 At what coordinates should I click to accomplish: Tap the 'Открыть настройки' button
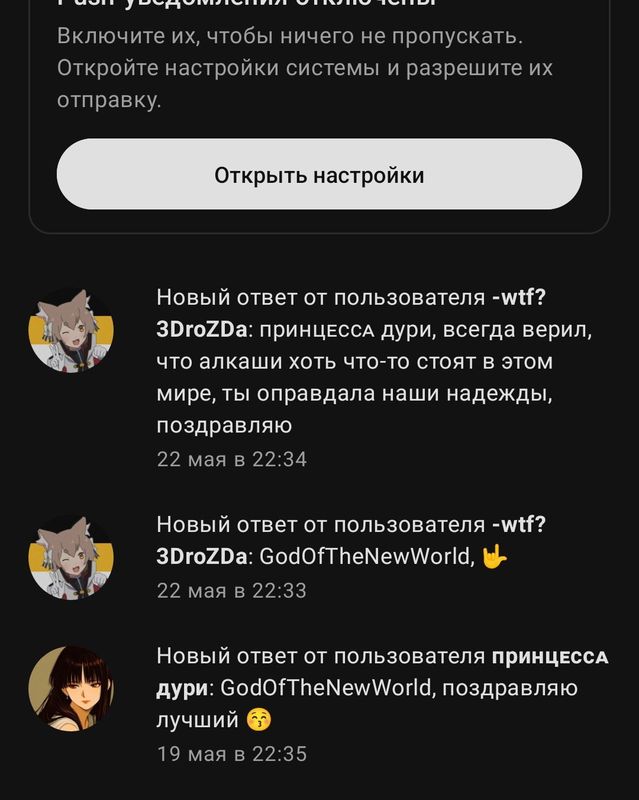click(x=319, y=175)
